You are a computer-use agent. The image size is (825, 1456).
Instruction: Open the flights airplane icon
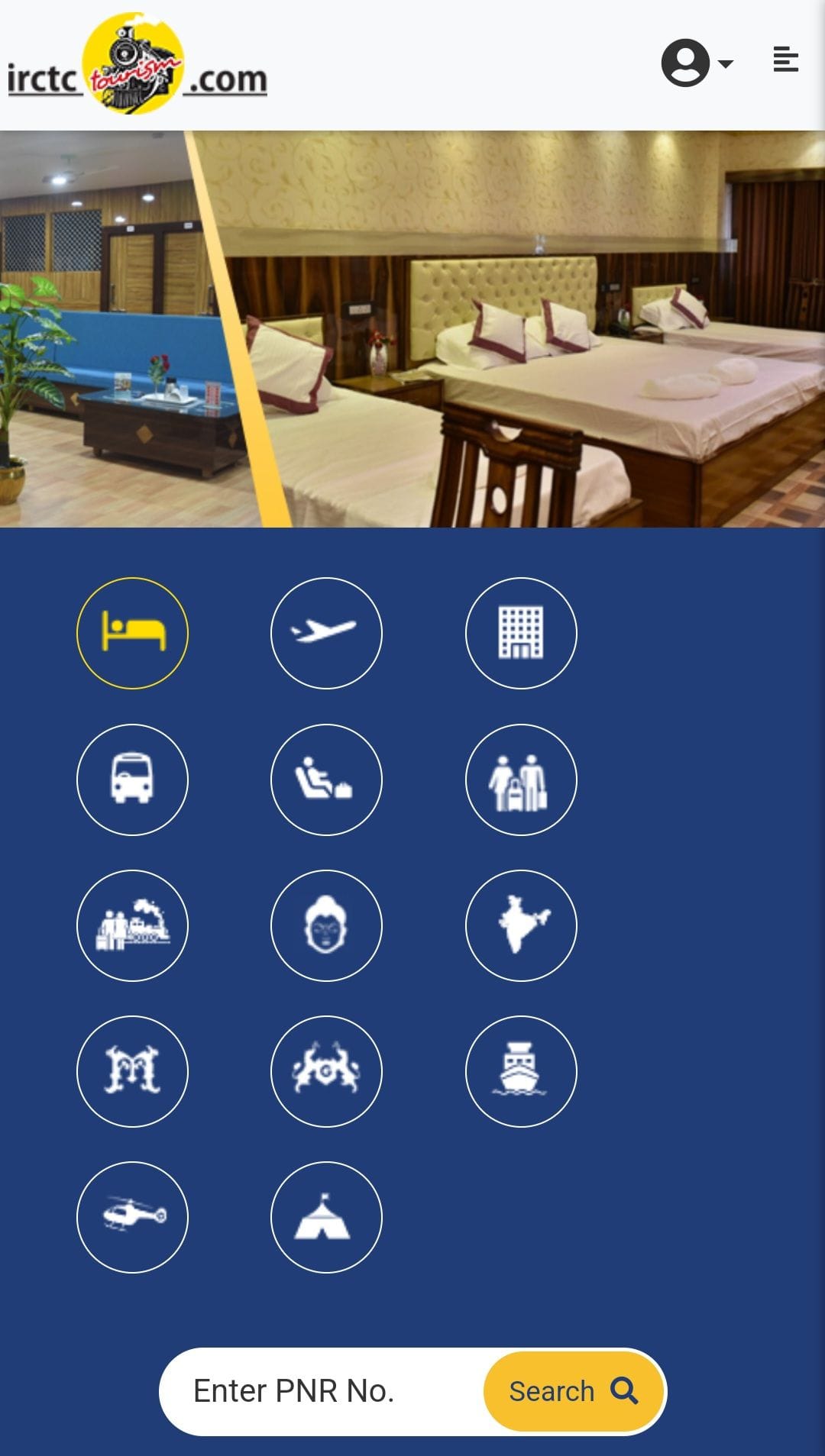point(326,633)
